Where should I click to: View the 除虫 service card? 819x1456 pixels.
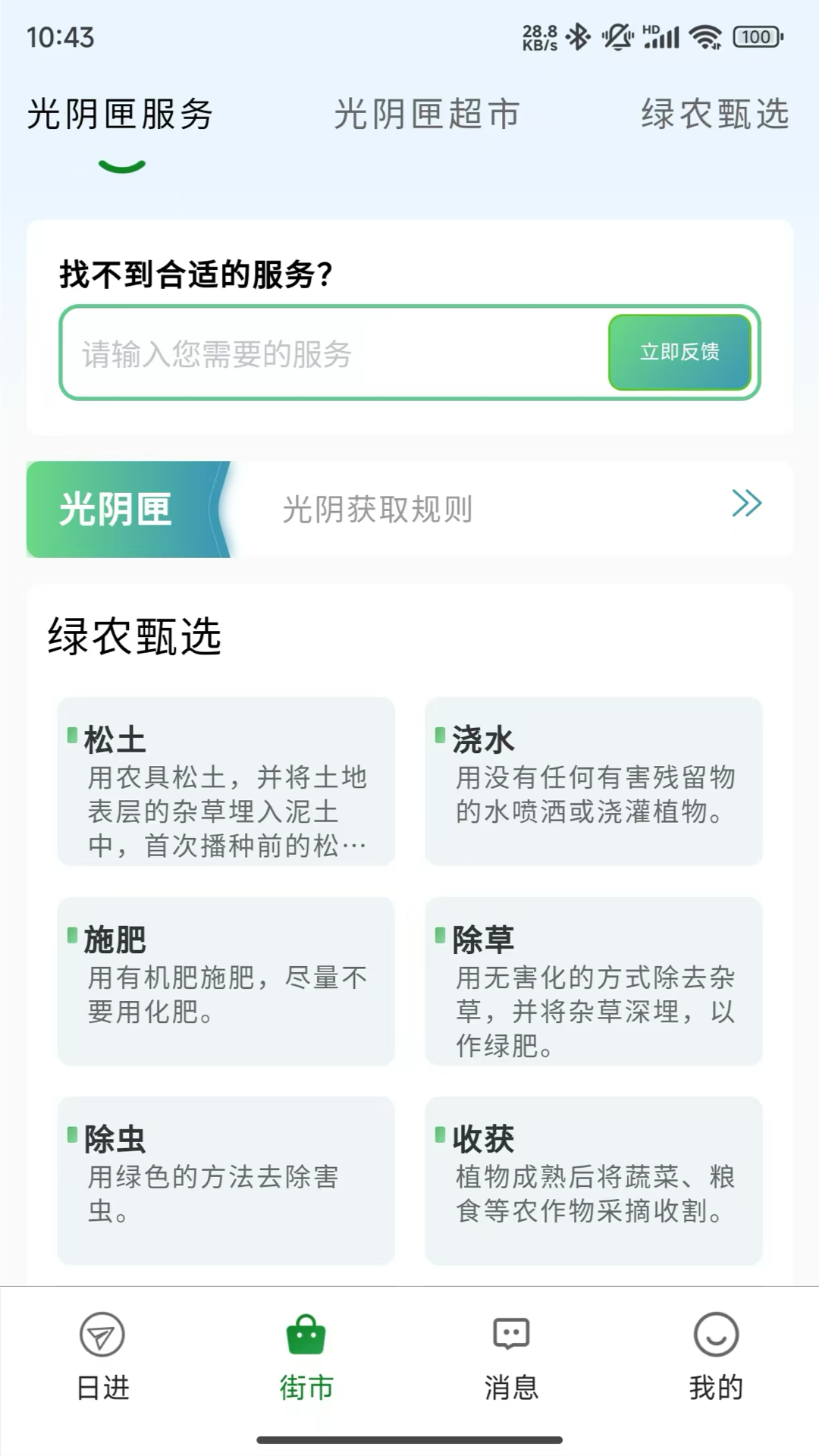[226, 1181]
